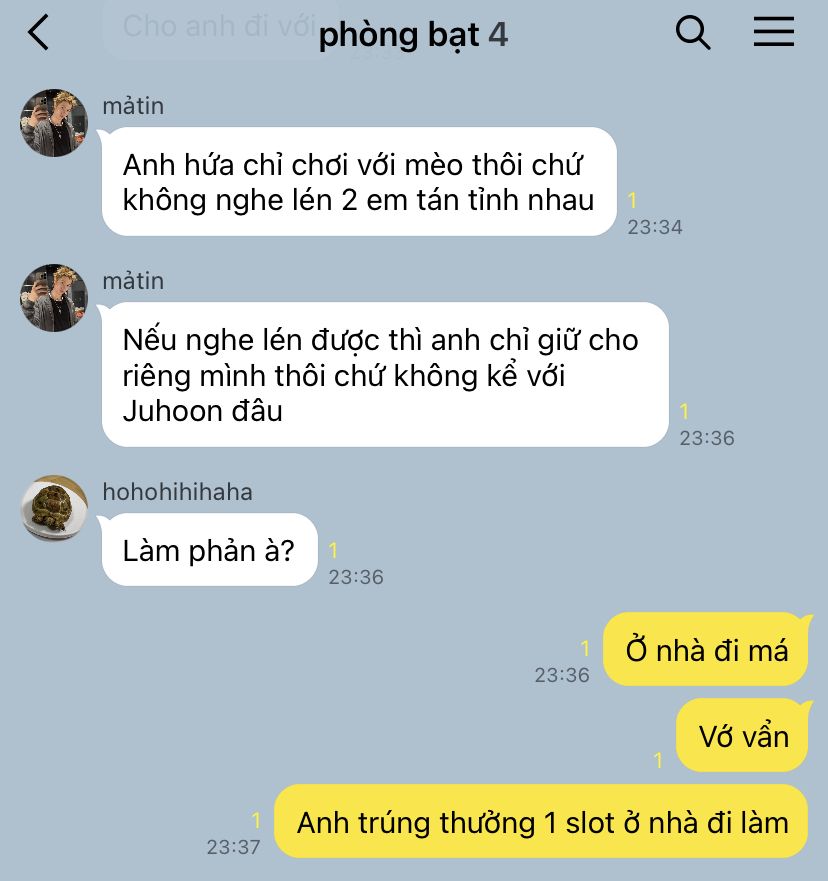
Task: Go back from the phòng bạt chat
Action: [x=38, y=33]
